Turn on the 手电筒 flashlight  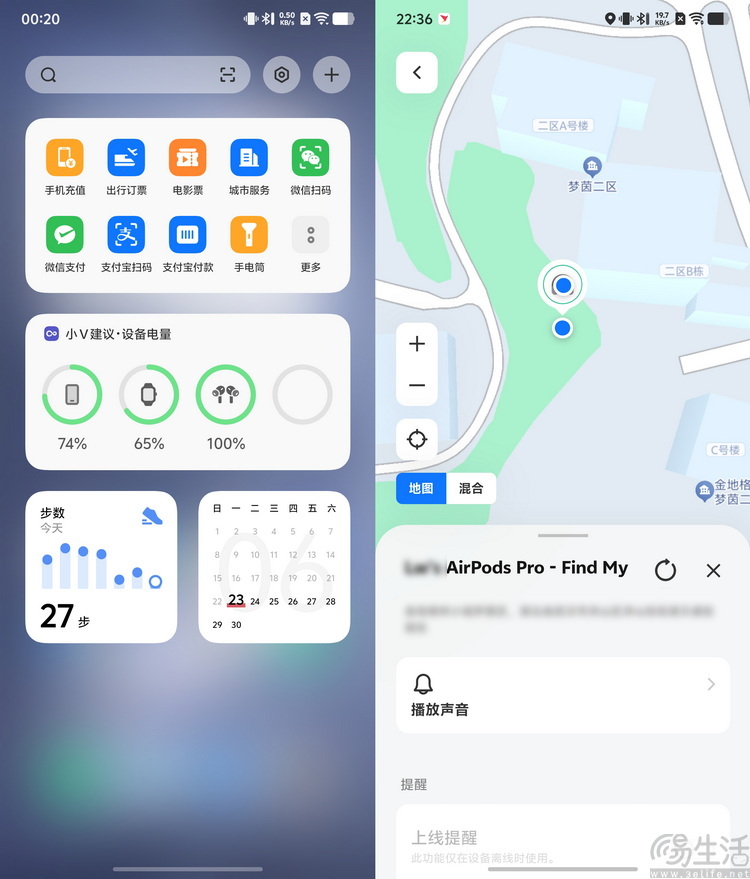click(249, 236)
